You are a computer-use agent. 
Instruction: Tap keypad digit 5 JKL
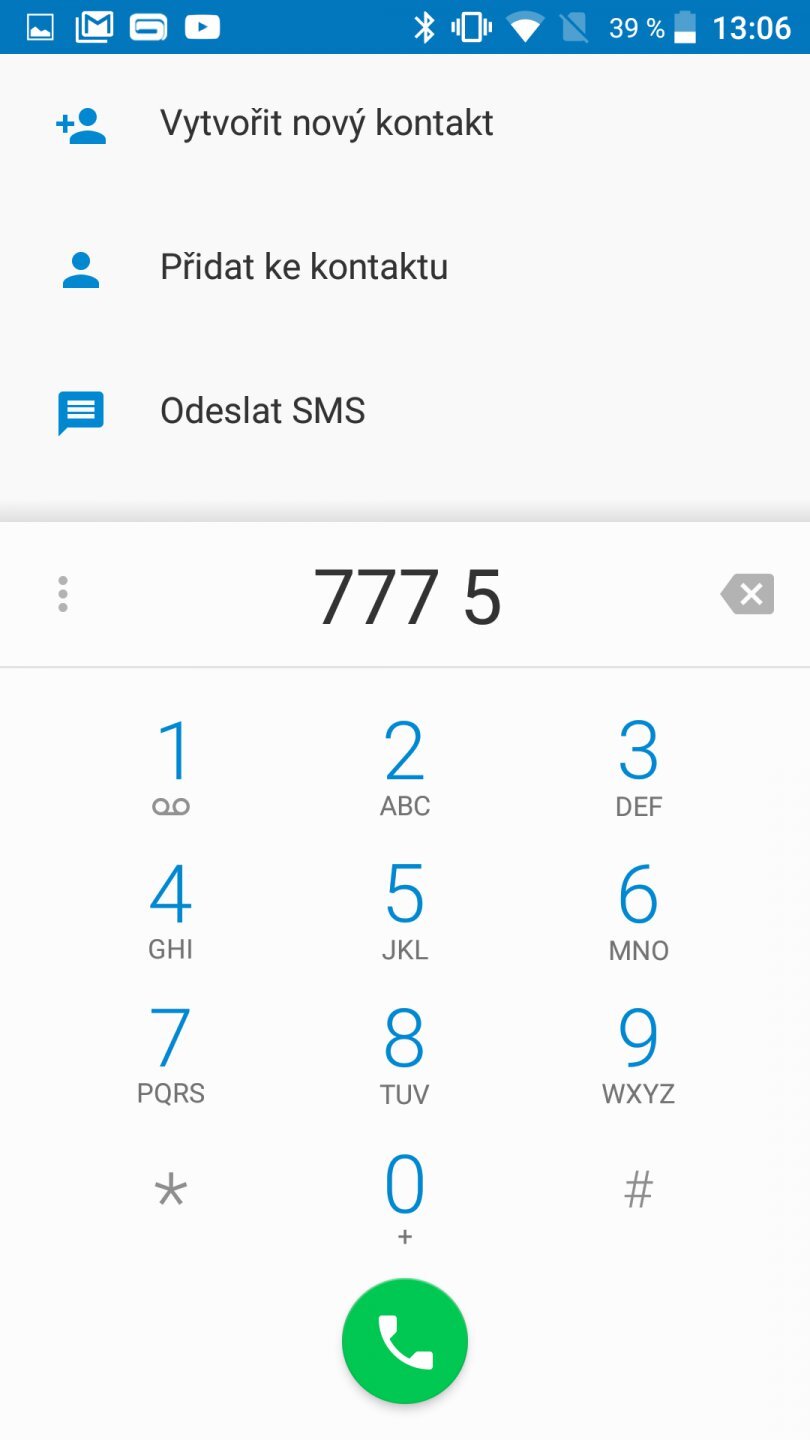[405, 910]
